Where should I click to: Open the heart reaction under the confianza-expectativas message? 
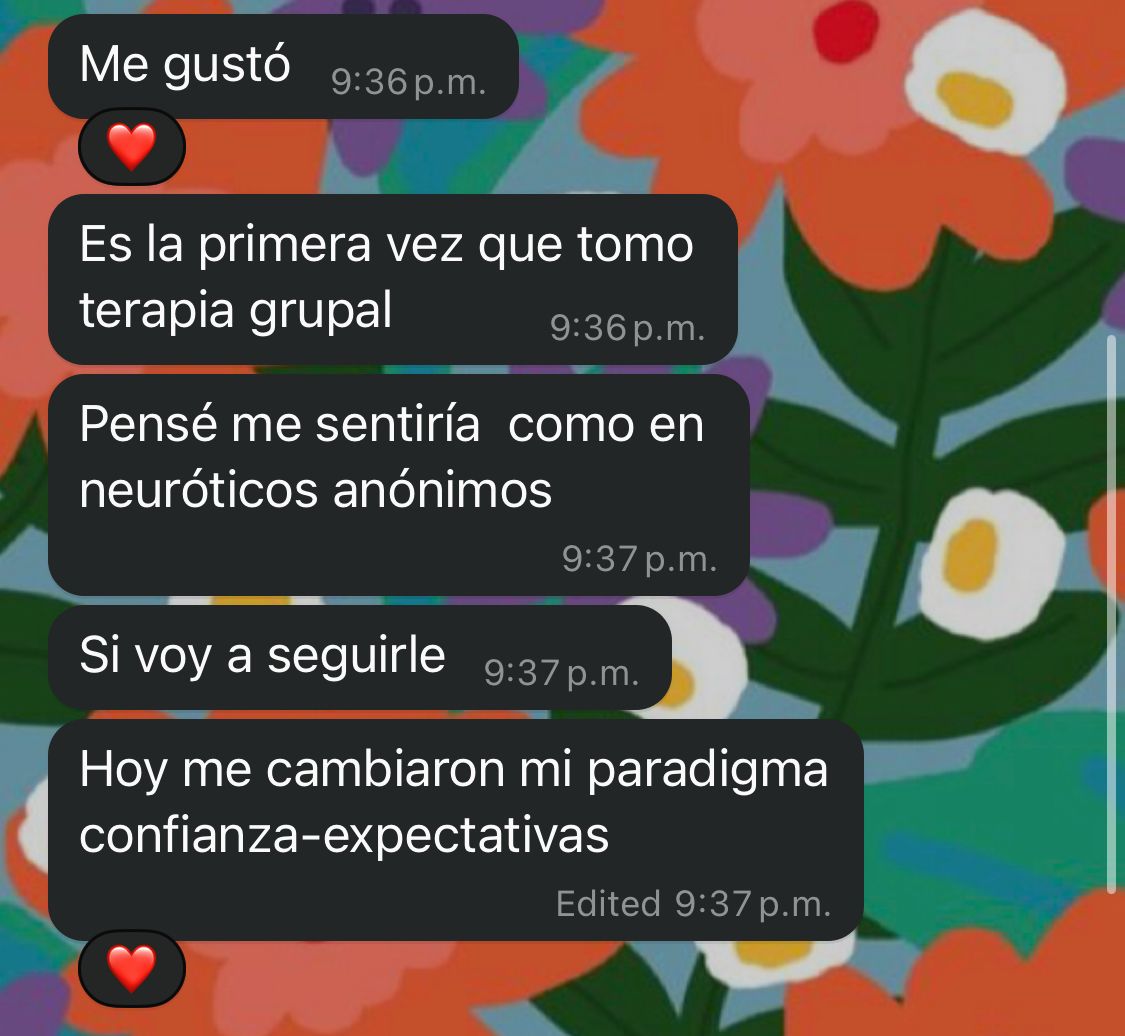[x=132, y=968]
